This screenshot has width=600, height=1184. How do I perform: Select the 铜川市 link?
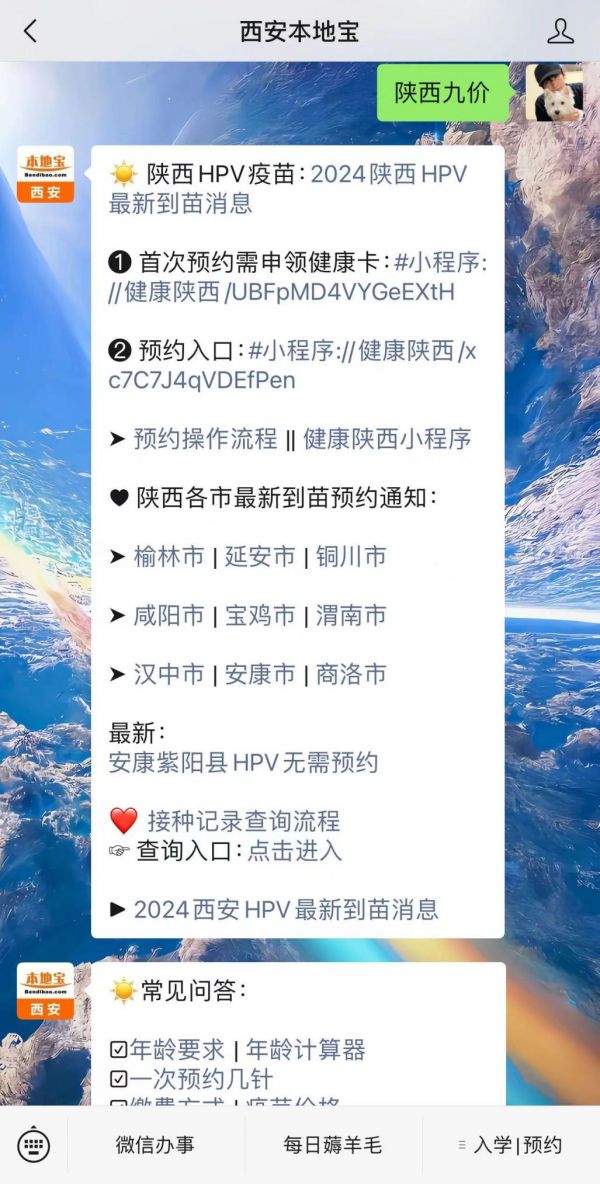click(x=351, y=557)
